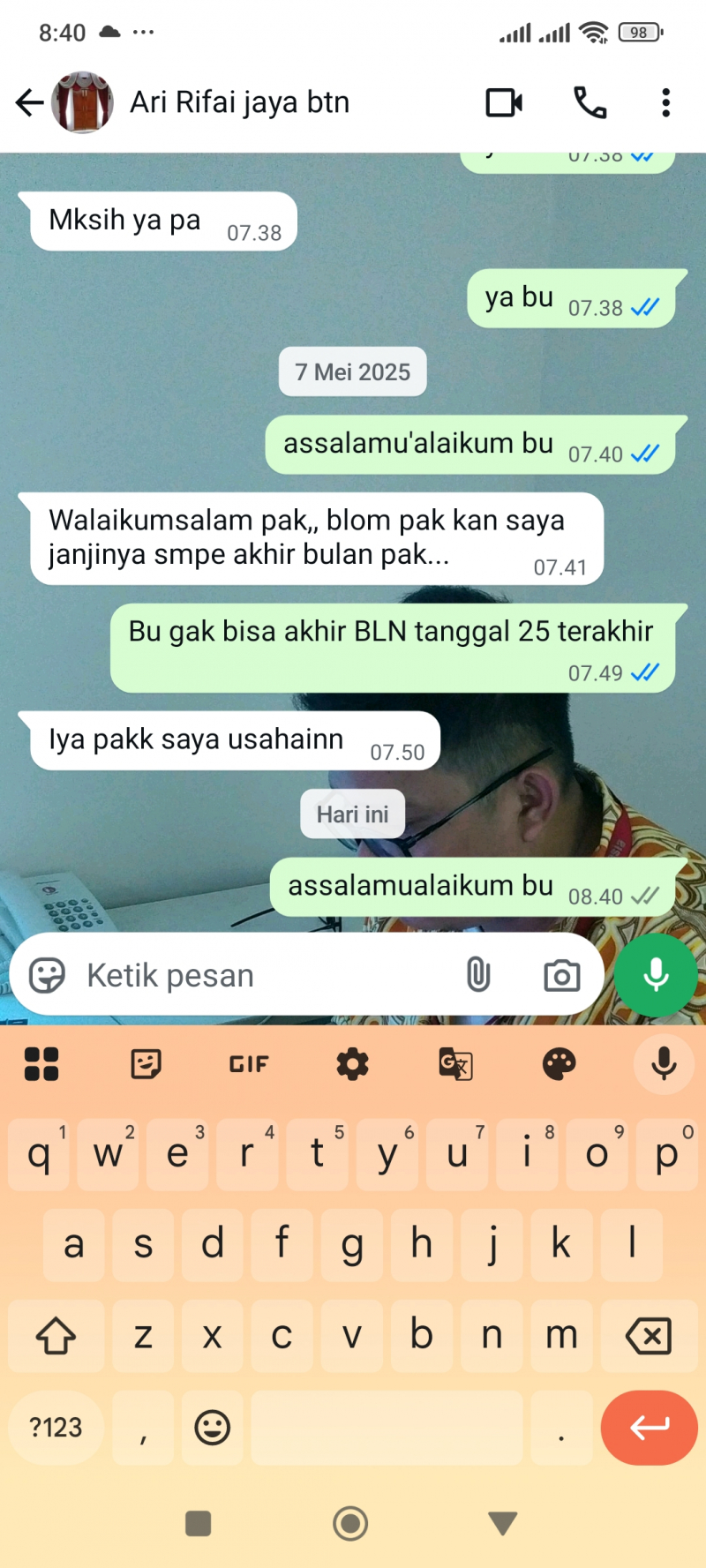Tap the green voice message microphone
The height and width of the screenshot is (1568, 706).
[x=656, y=976]
